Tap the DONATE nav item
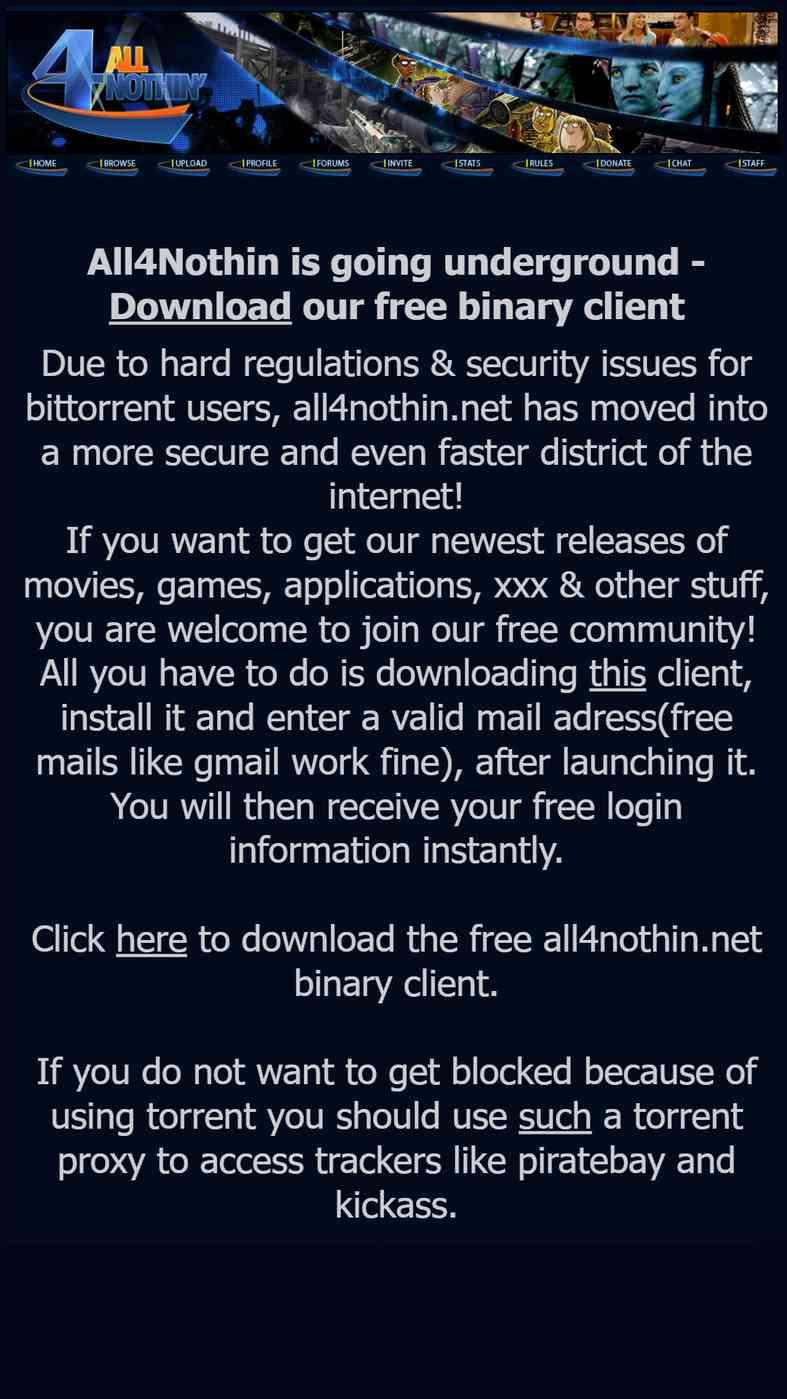 click(609, 165)
